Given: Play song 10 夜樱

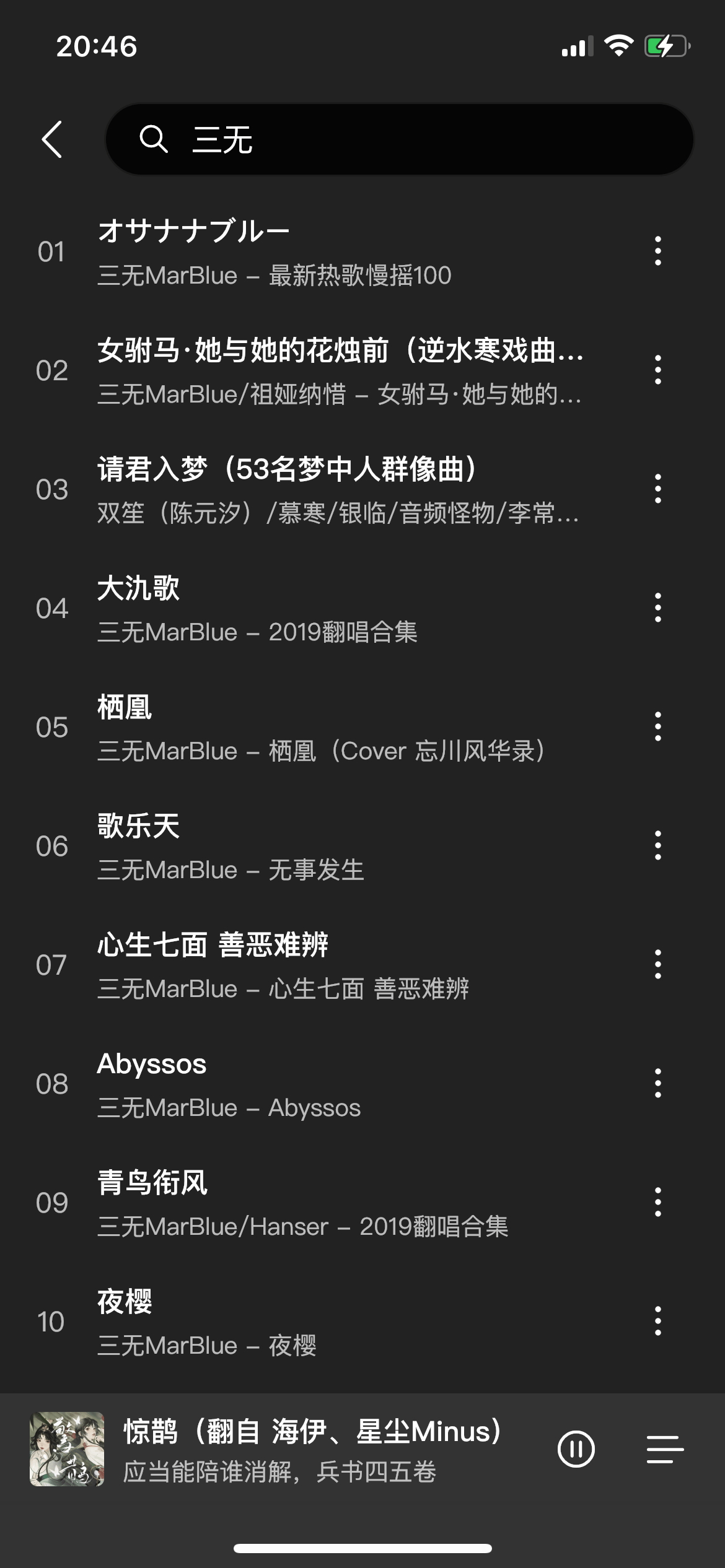Looking at the screenshot, I should (310, 1322).
